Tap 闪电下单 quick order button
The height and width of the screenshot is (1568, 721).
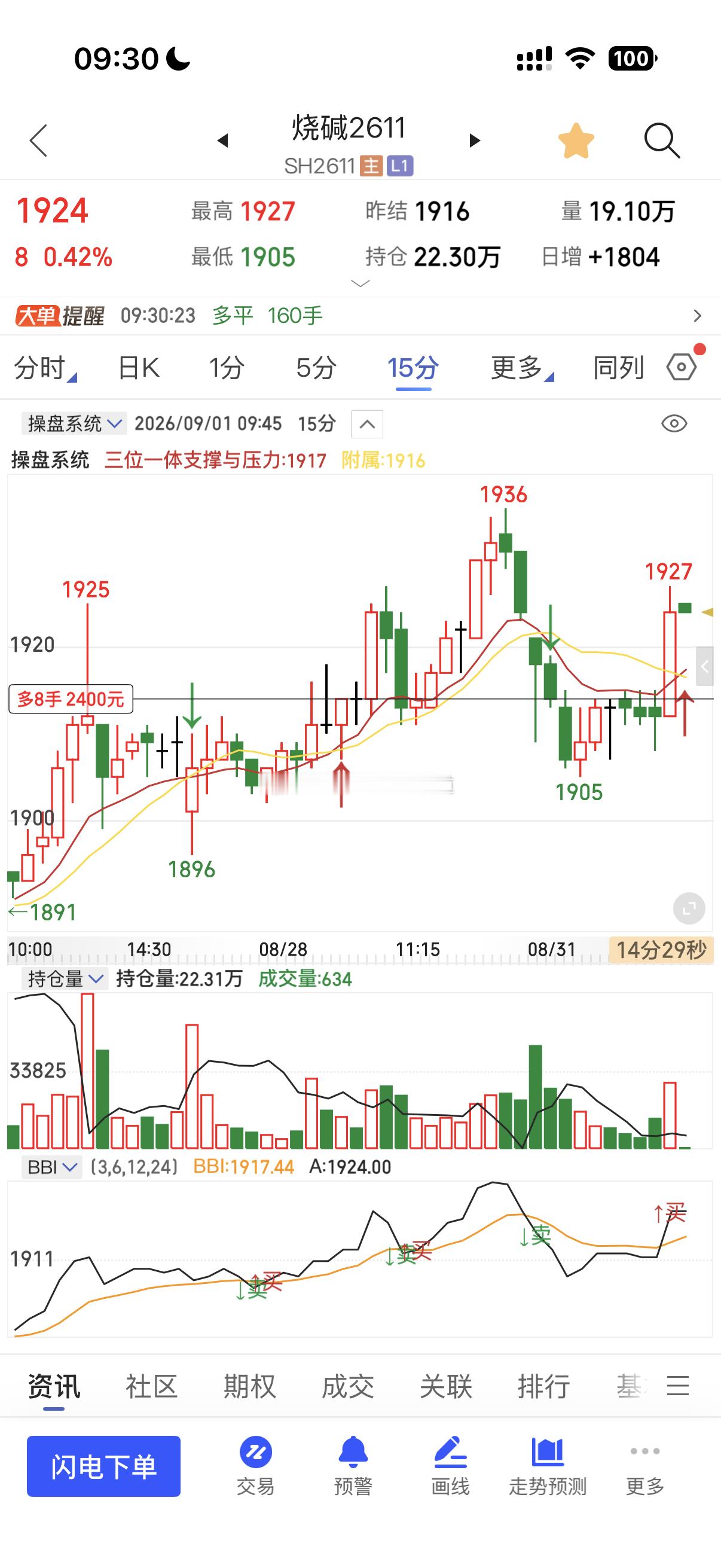(x=103, y=1466)
